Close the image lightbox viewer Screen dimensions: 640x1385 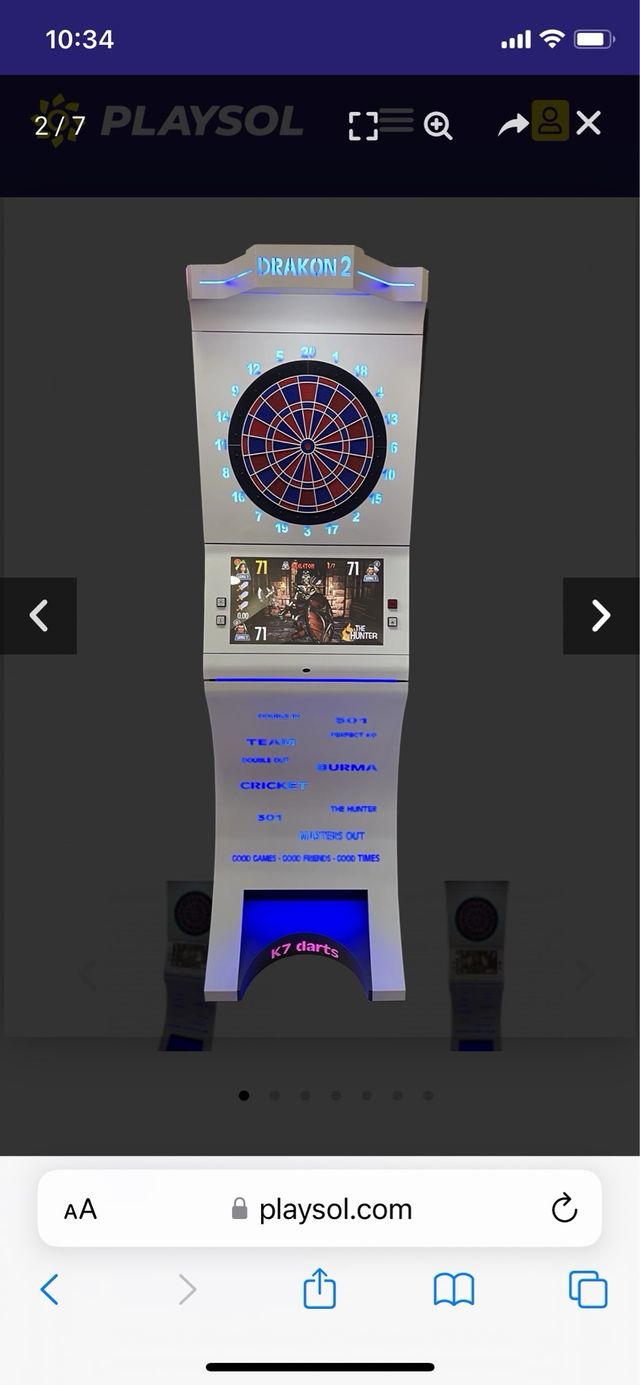click(x=589, y=123)
